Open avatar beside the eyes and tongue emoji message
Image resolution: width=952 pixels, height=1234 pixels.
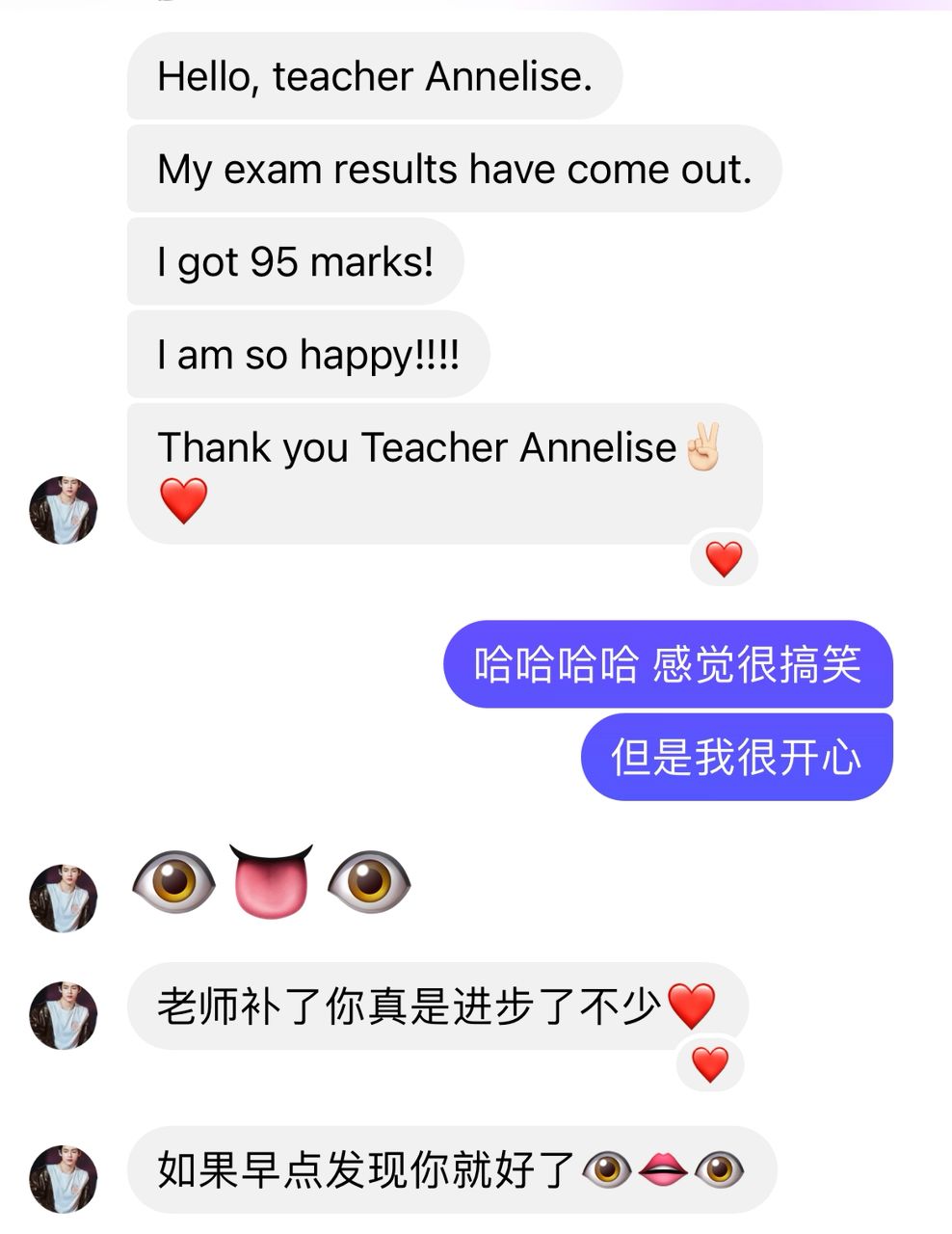pyautogui.click(x=64, y=898)
